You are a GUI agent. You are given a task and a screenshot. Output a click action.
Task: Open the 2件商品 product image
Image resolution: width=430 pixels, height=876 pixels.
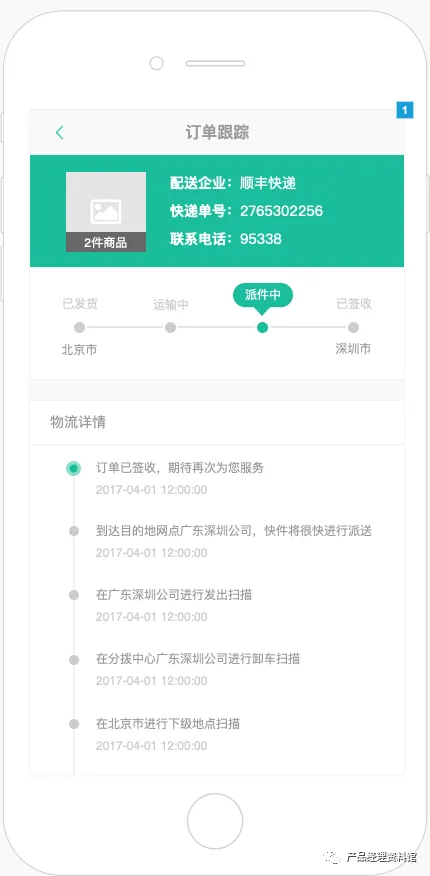106,212
